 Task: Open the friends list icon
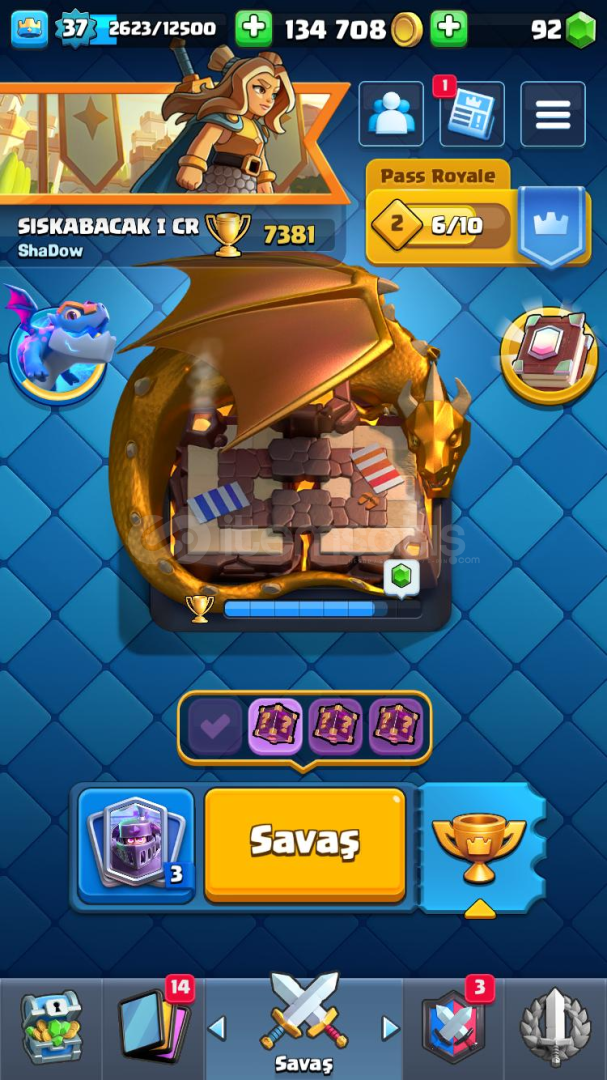(391, 114)
